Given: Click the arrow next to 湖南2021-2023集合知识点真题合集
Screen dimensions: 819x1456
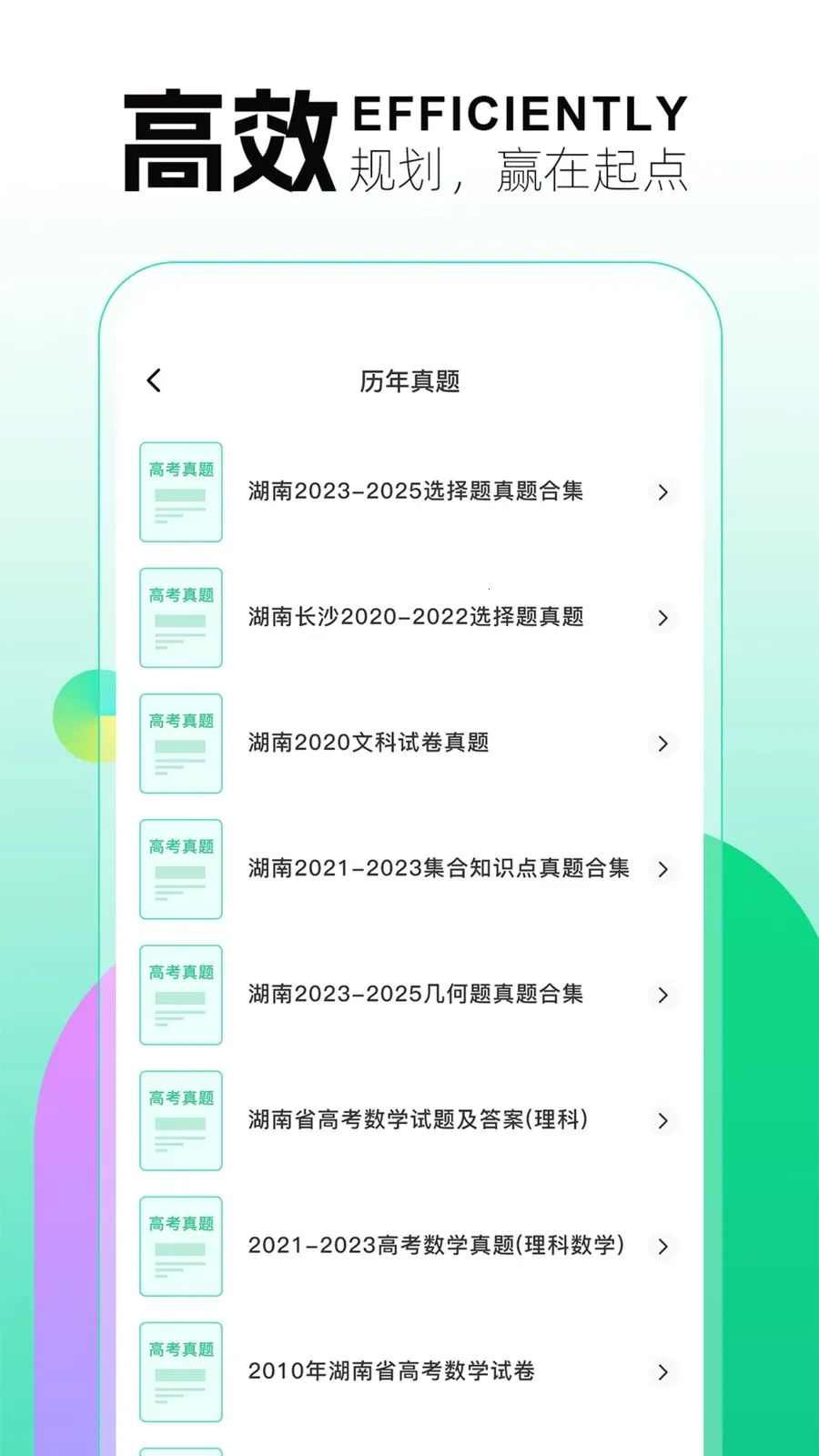Looking at the screenshot, I should coord(662,869).
